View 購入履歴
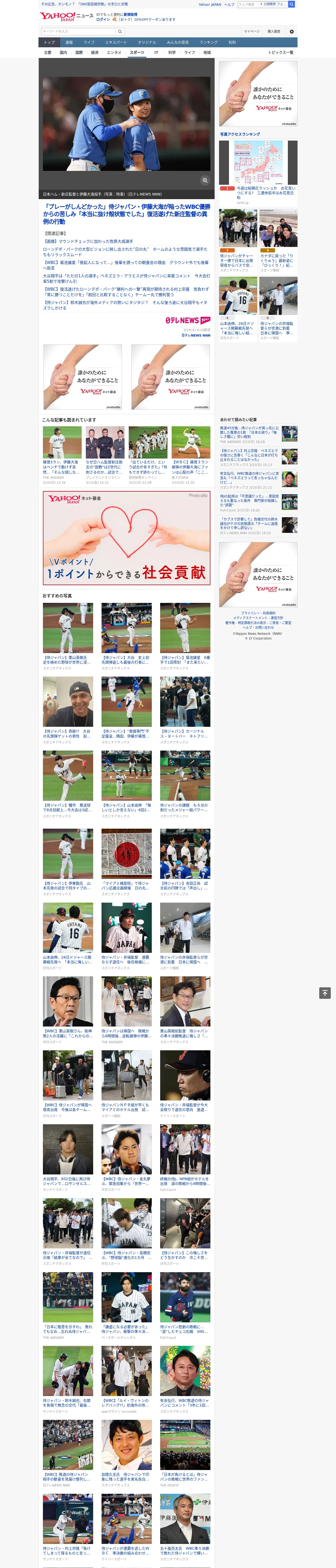The width and height of the screenshot is (336, 1568). pos(274,31)
